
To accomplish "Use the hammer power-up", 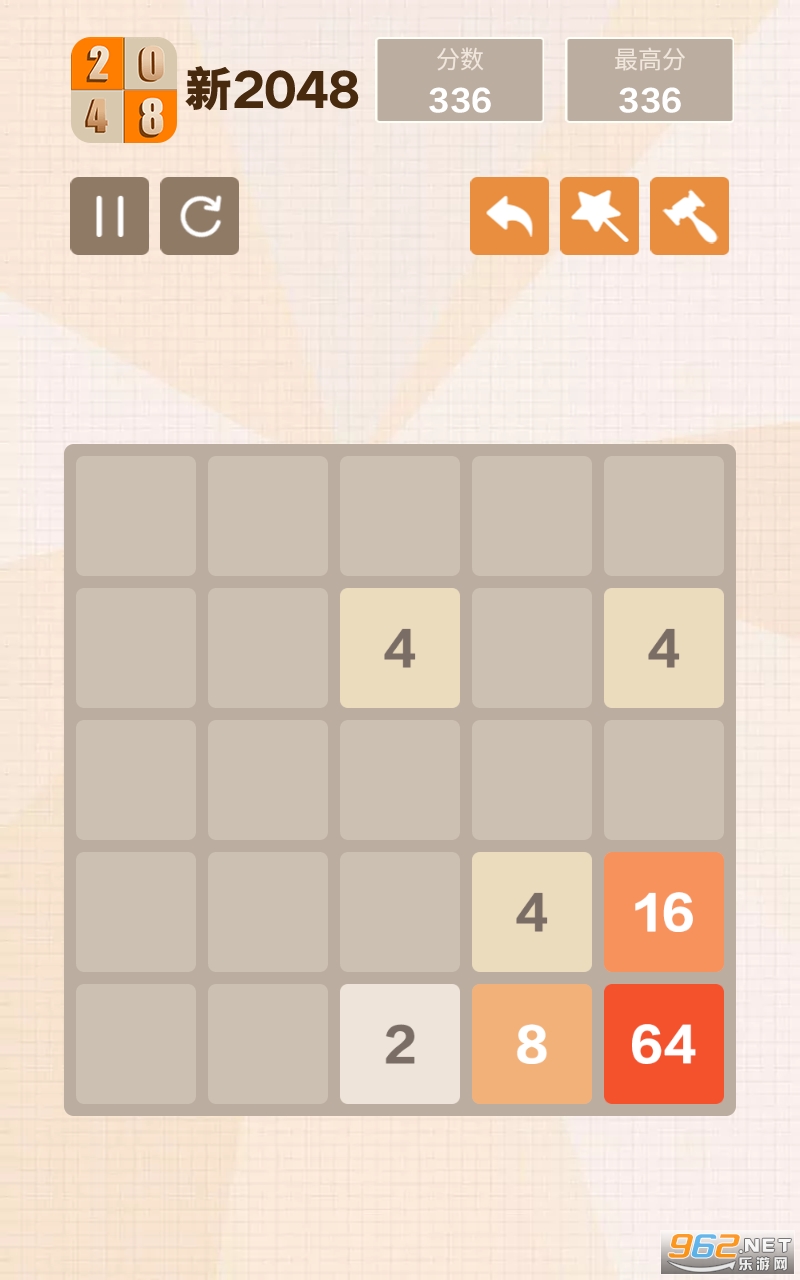I will [689, 216].
